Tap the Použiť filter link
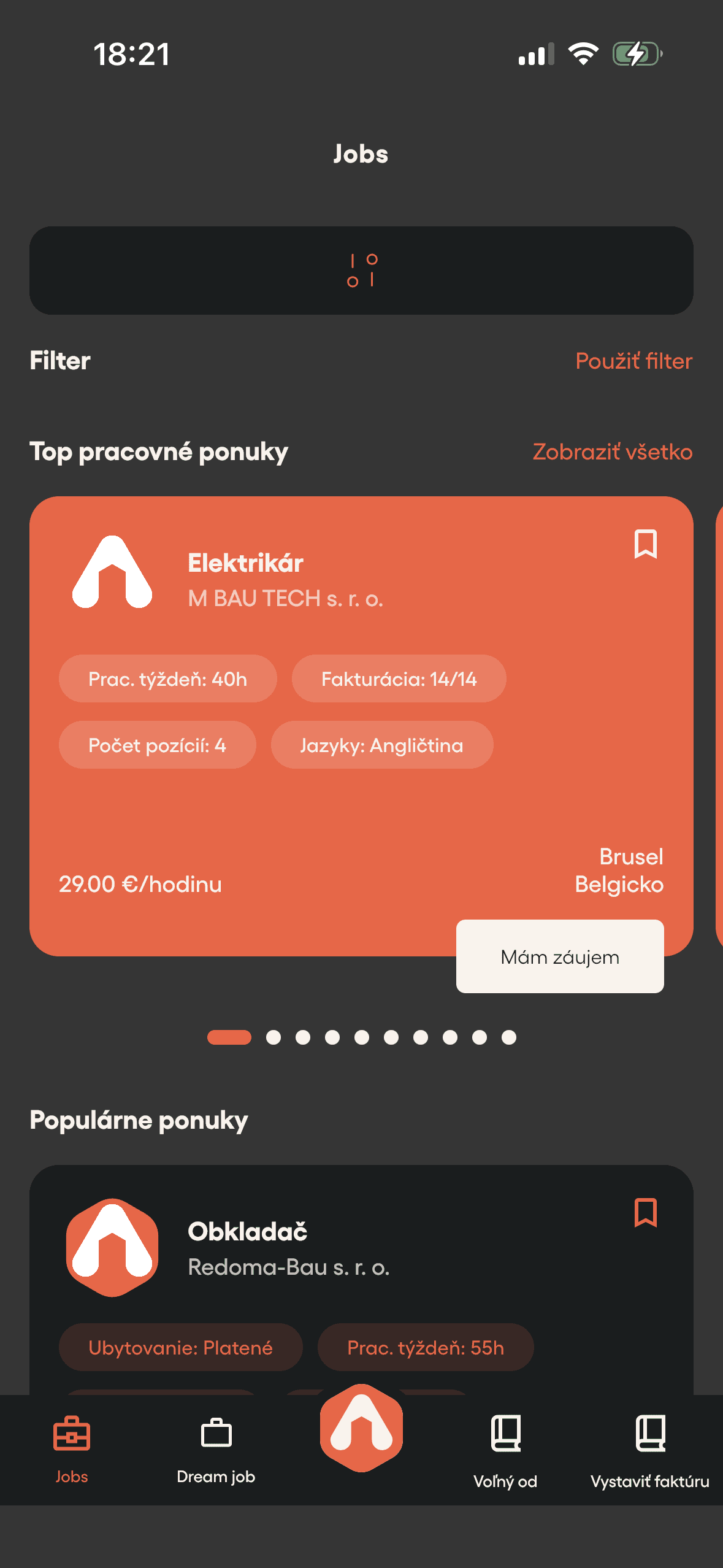 point(634,361)
